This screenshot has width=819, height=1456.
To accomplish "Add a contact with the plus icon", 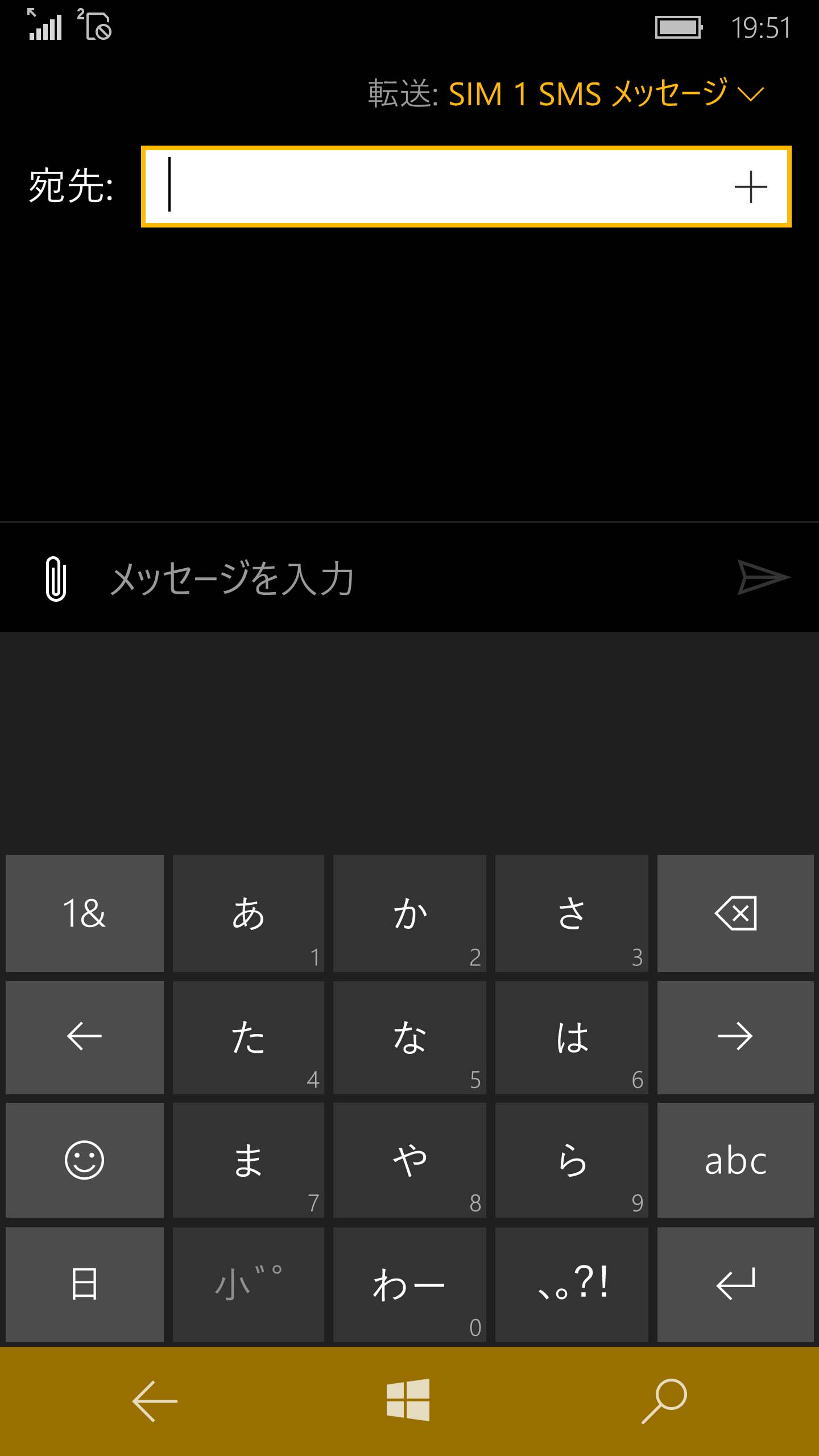I will [x=750, y=187].
